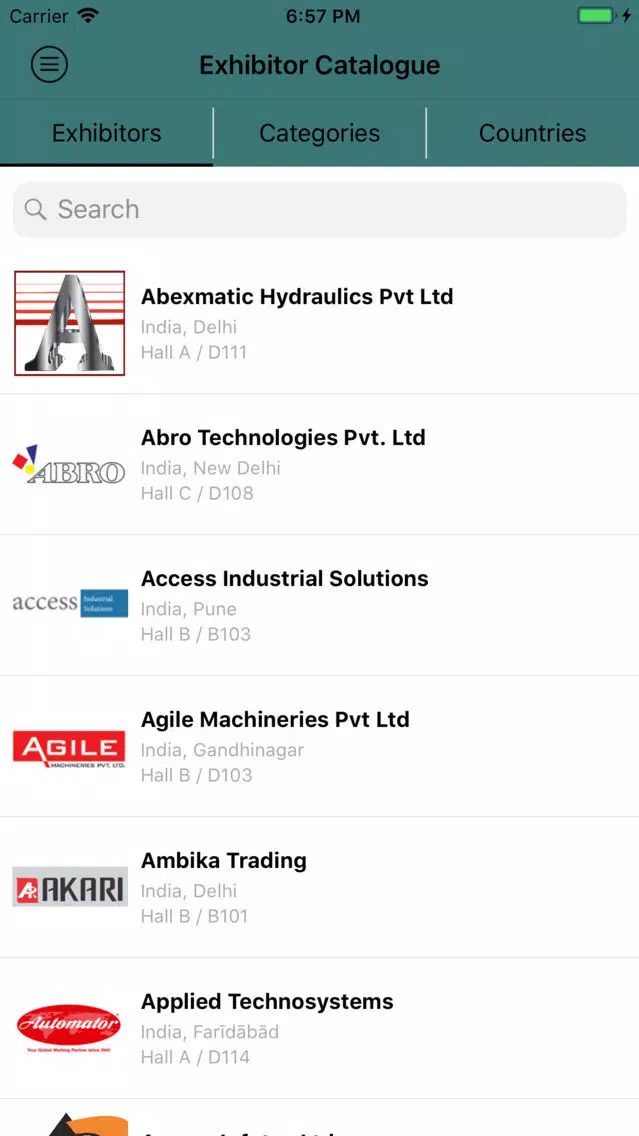View Access Industrial Solutions details
This screenshot has width=639, height=1136.
point(320,606)
